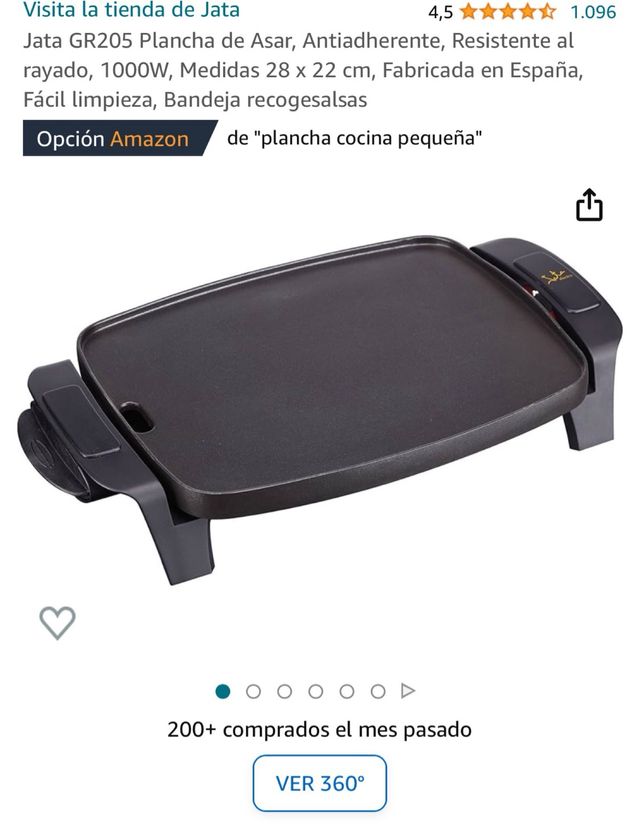
Task: View the 1.096 customer ratings
Action: 592,12
